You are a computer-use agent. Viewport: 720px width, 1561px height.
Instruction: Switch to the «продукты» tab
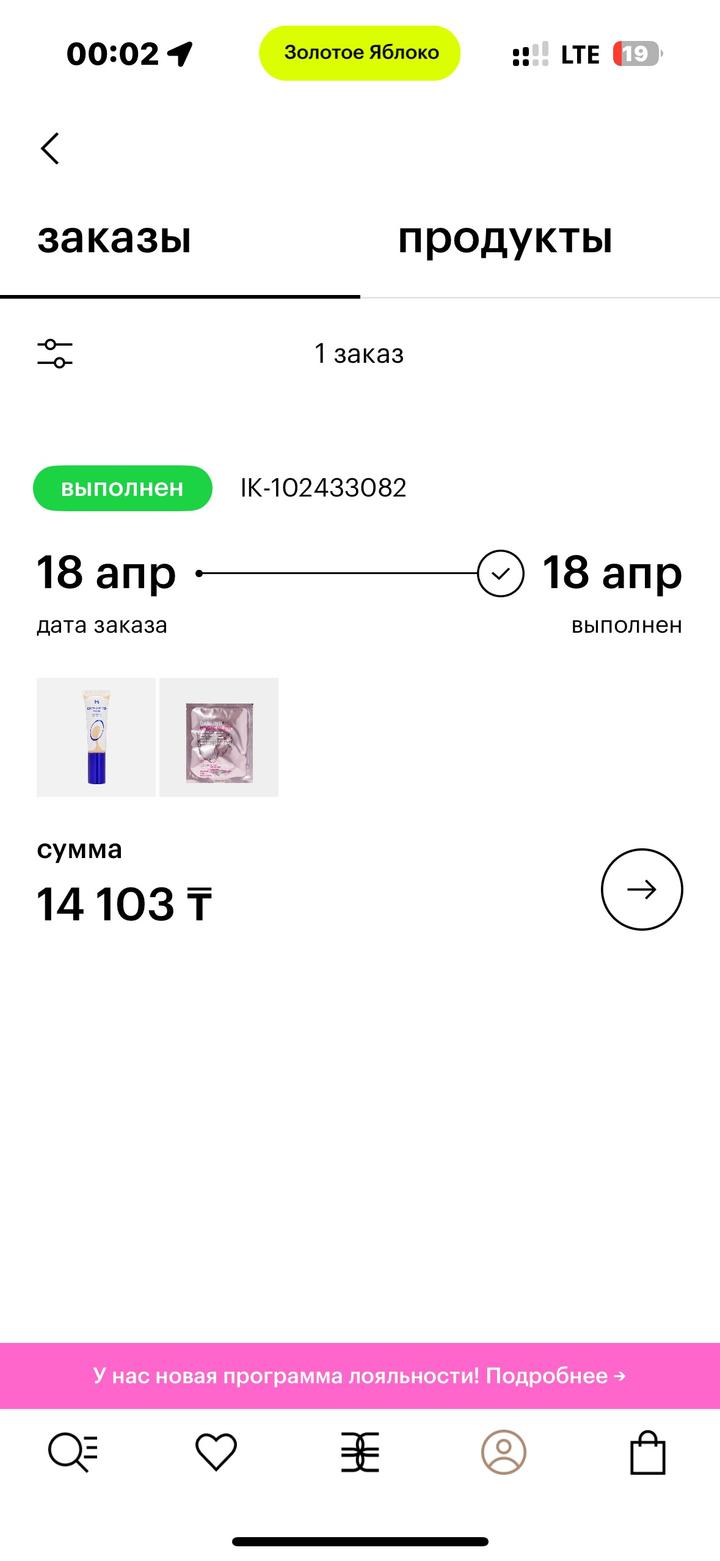(x=504, y=239)
